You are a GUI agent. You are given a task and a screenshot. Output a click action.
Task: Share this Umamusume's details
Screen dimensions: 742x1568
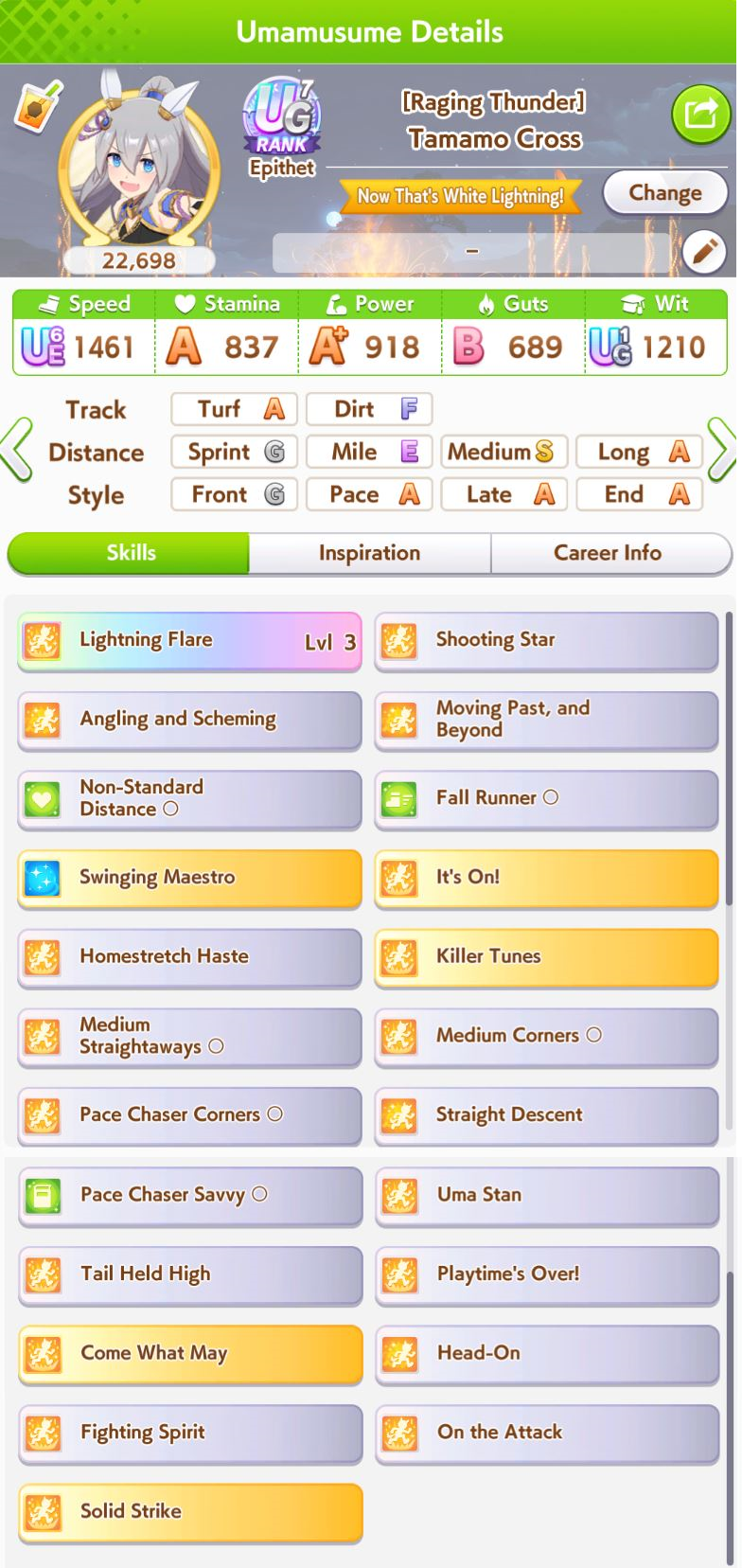coord(701,115)
